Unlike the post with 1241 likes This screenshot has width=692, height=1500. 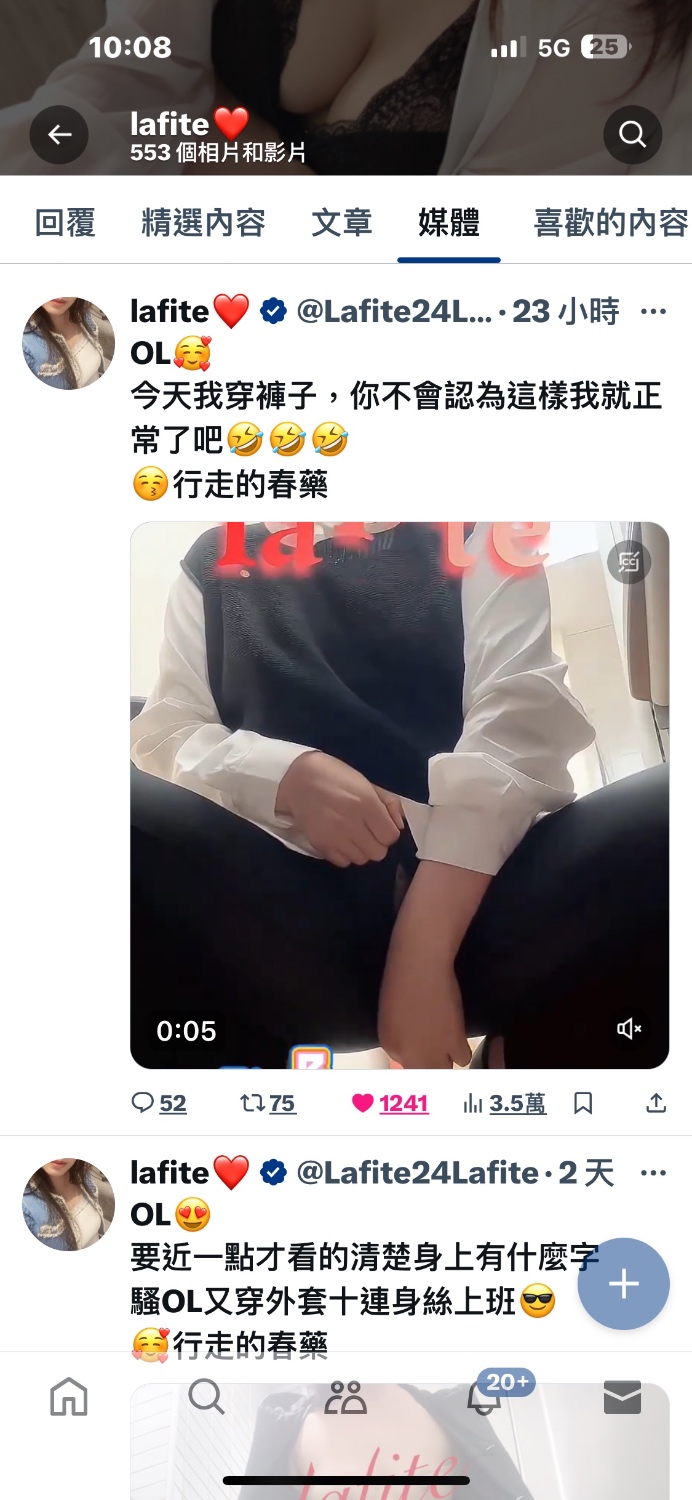(390, 1103)
